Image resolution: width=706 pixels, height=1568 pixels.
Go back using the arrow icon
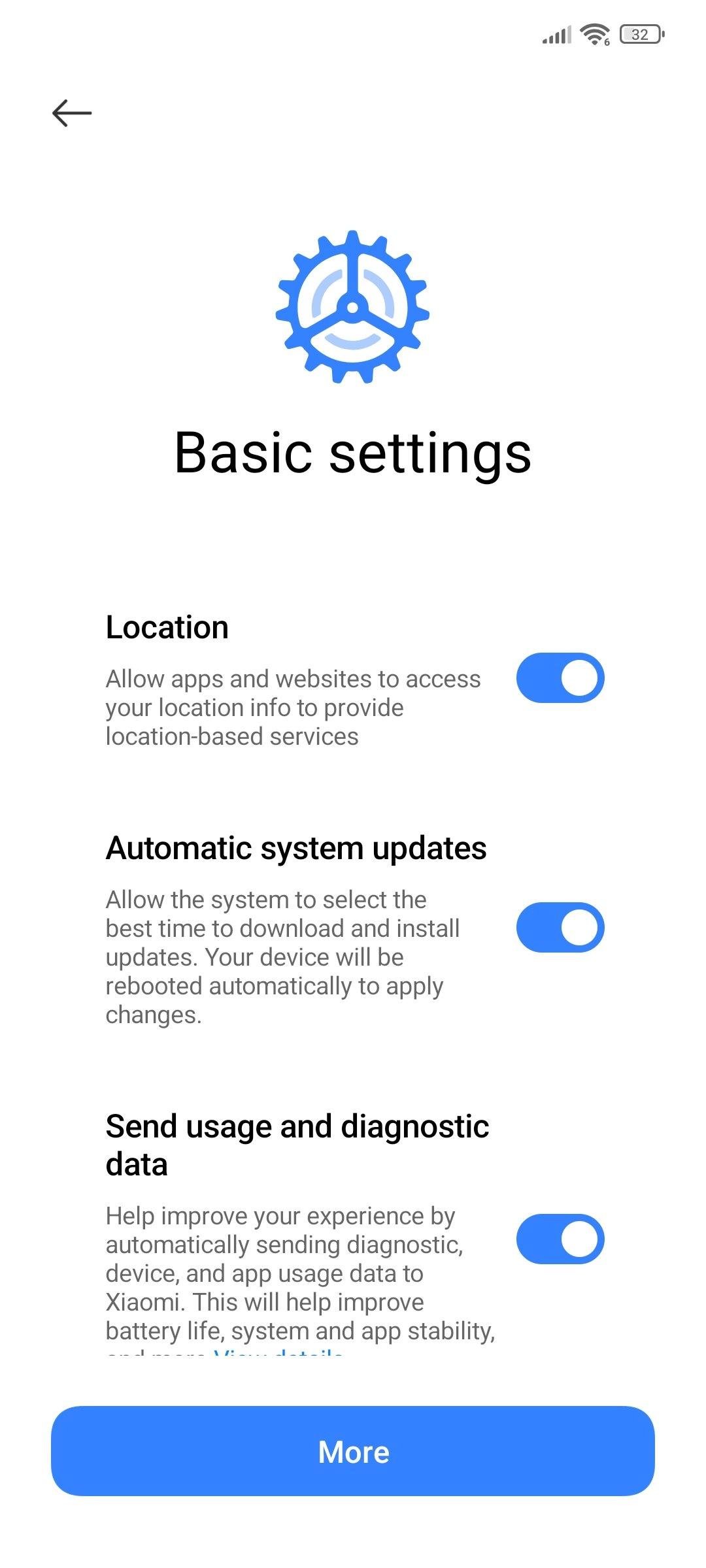tap(72, 113)
